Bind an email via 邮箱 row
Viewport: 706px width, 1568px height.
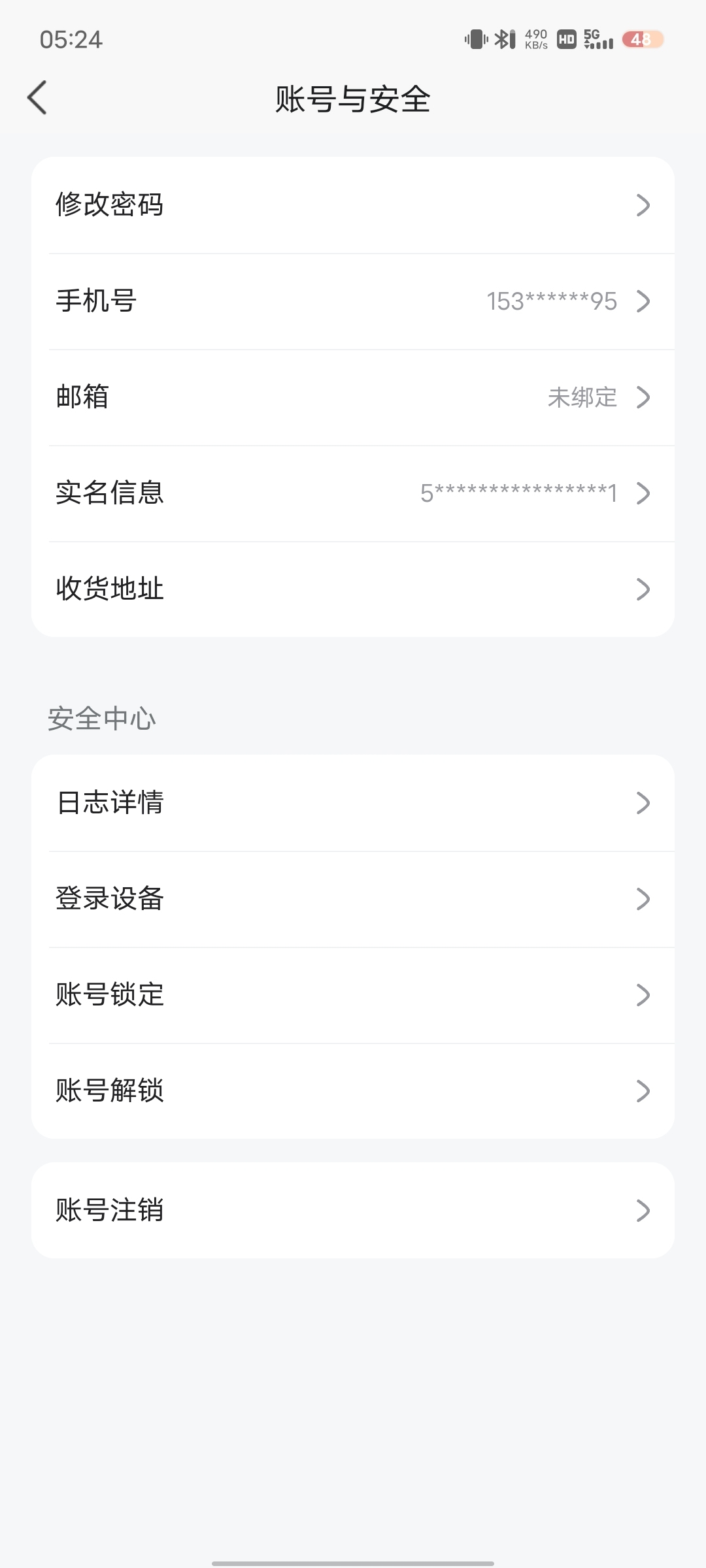pyautogui.click(x=353, y=397)
